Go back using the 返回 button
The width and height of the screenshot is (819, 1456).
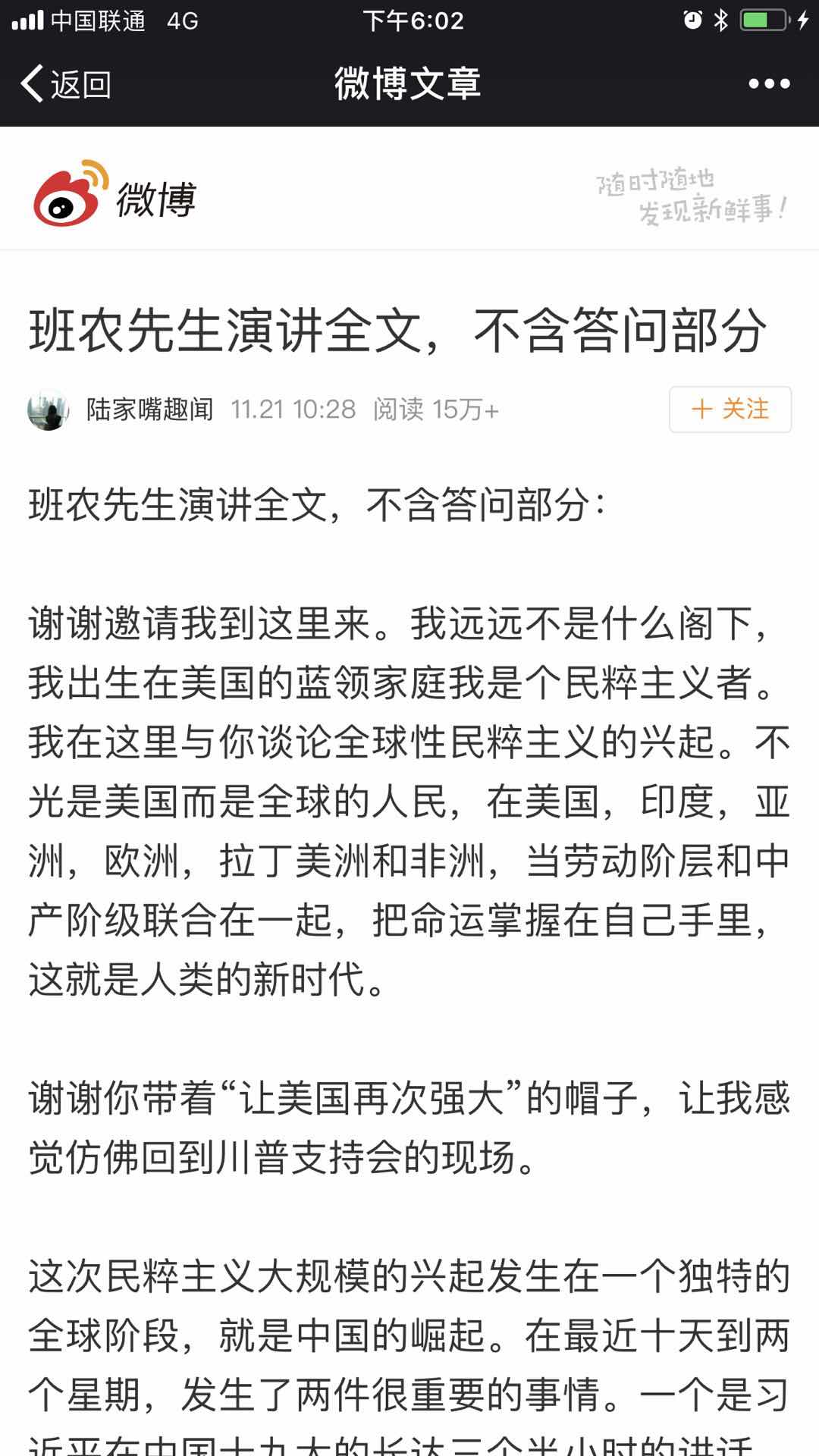coord(67,83)
